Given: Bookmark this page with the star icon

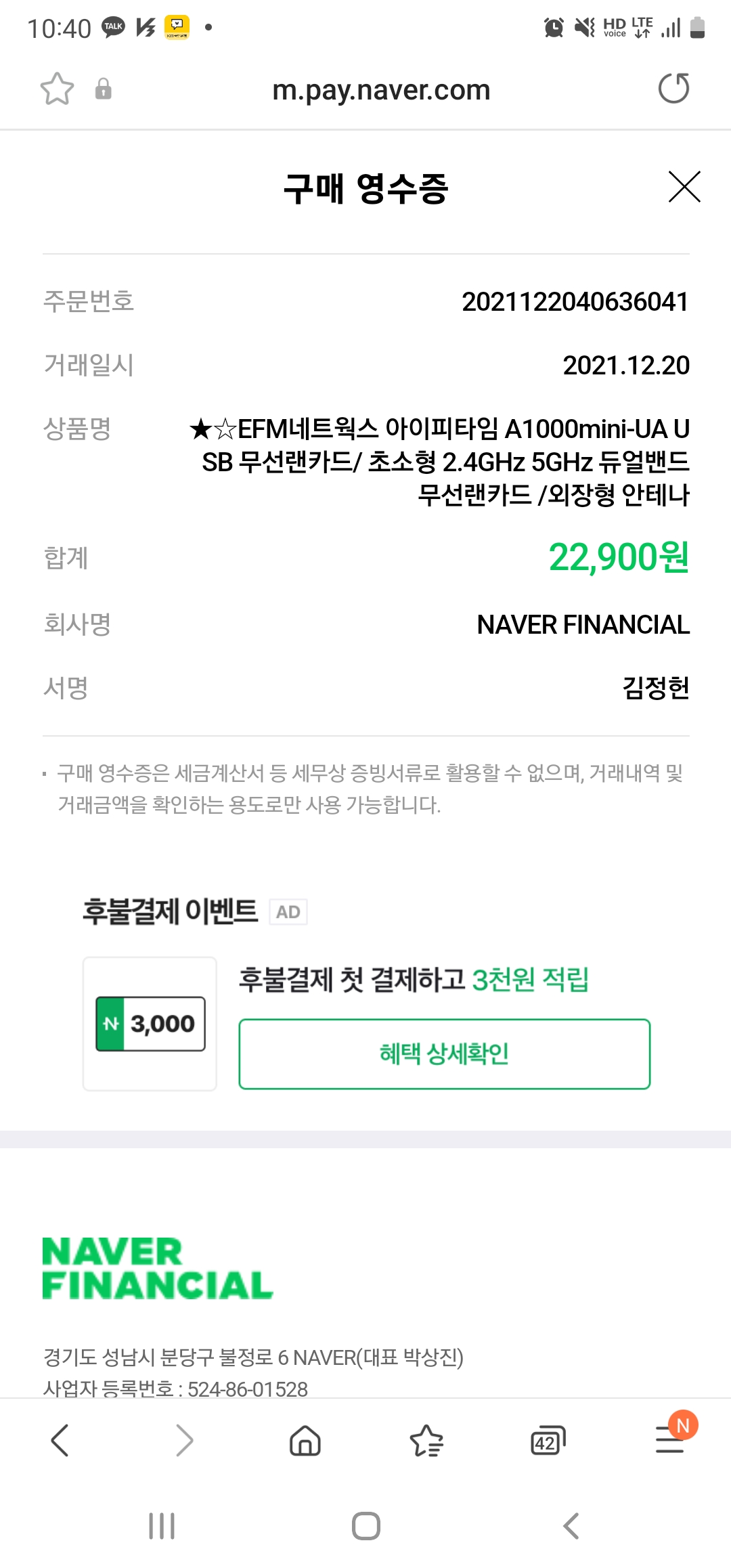Looking at the screenshot, I should [x=57, y=89].
